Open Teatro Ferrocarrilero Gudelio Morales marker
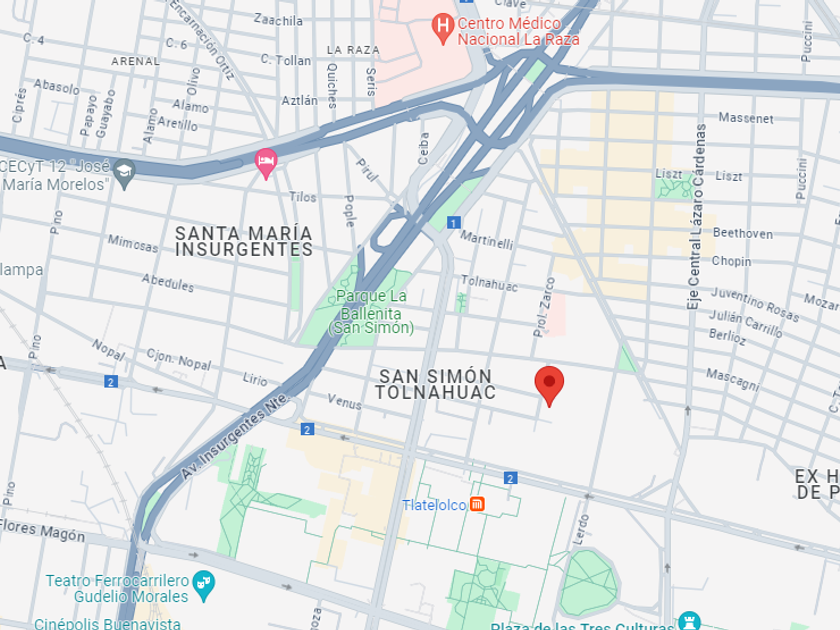This screenshot has width=840, height=630. [204, 586]
